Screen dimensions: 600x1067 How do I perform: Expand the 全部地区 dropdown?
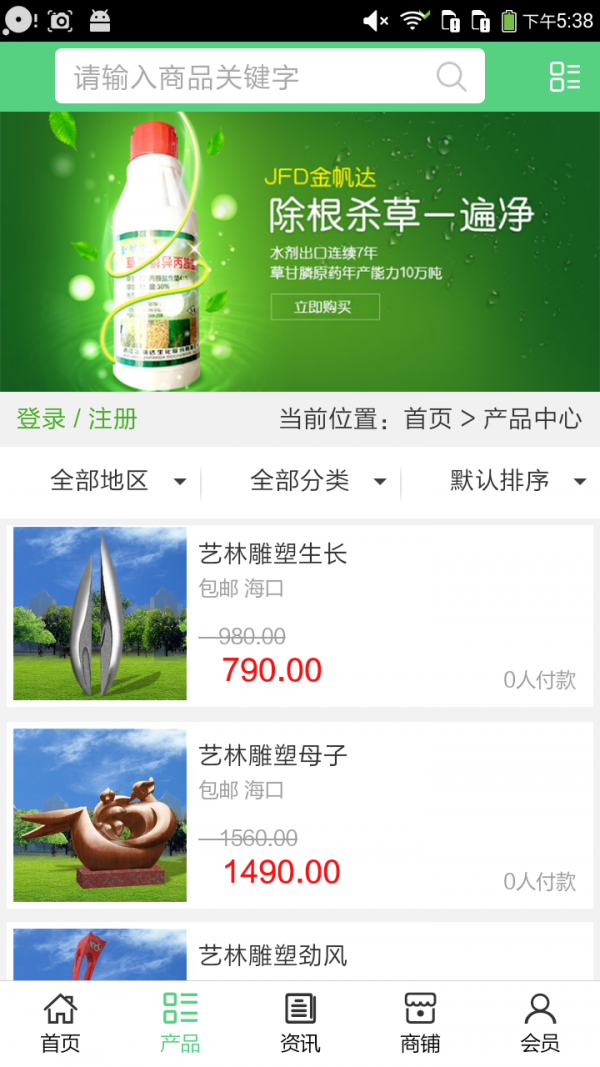[117, 481]
